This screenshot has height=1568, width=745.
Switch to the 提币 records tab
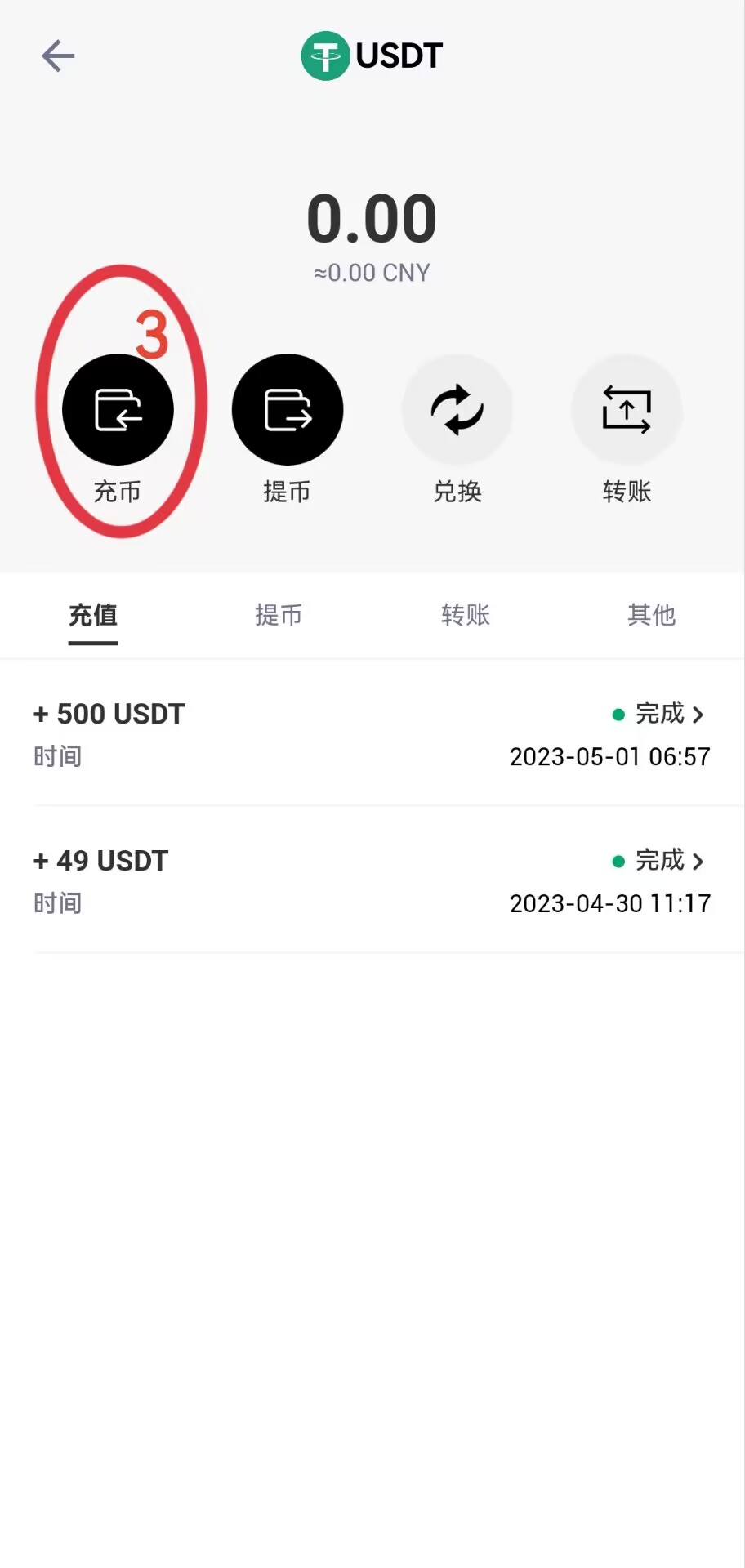point(279,615)
